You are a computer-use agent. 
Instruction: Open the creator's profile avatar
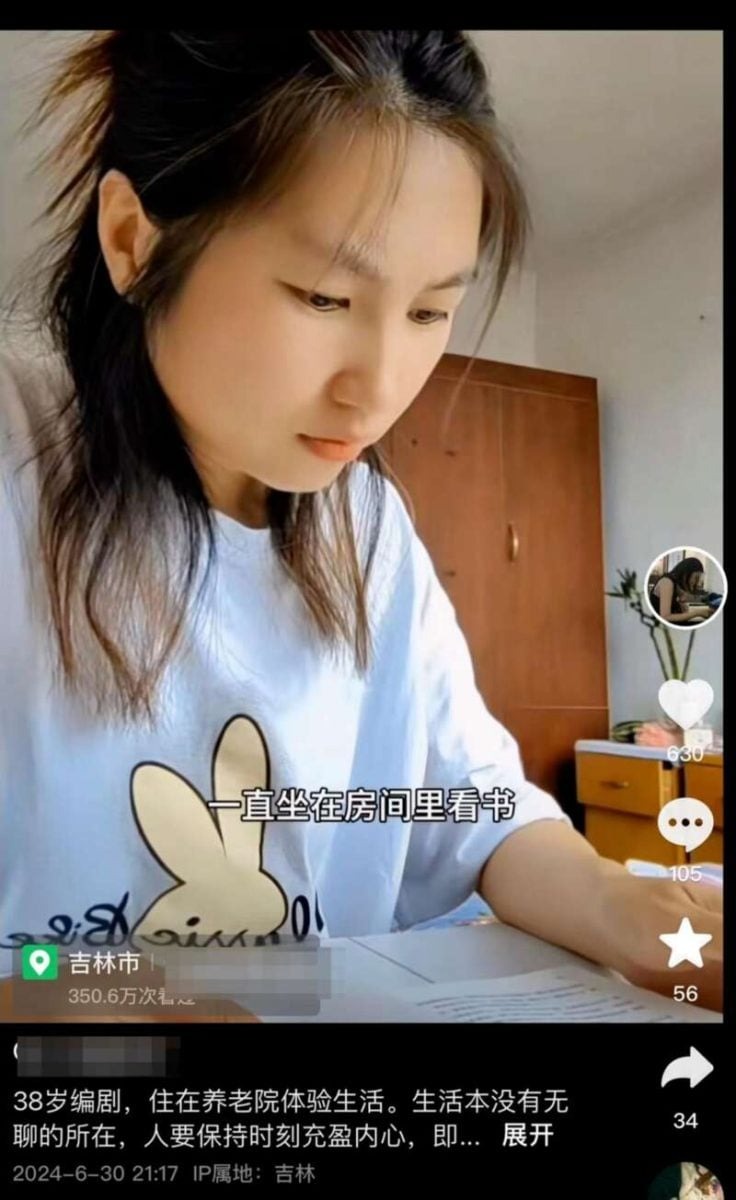tap(685, 588)
